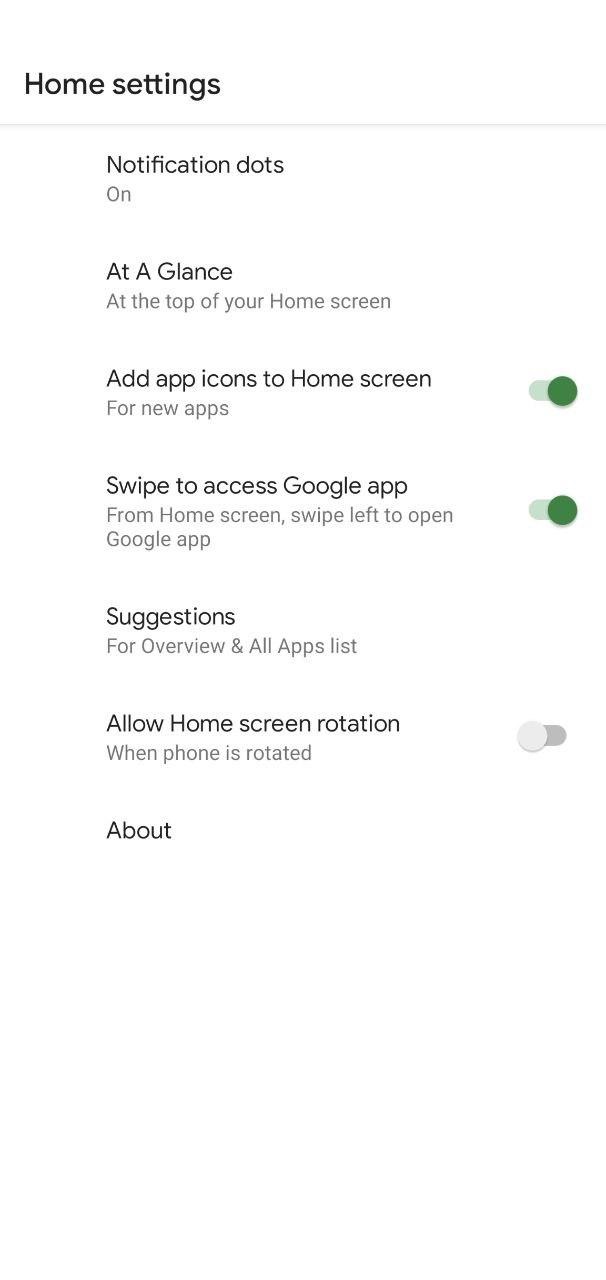The image size is (606, 1280).
Task: Open At A Glance settings
Action: tap(248, 285)
